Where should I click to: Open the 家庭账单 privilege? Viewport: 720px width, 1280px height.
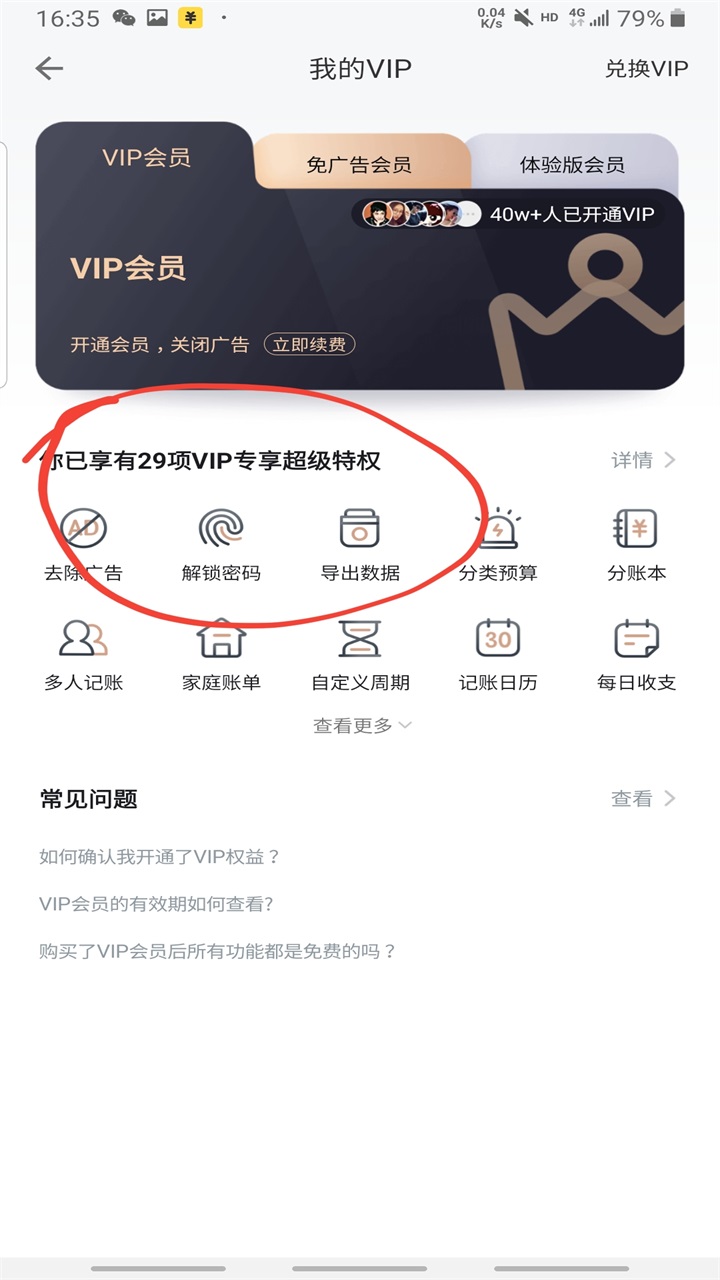[x=221, y=655]
